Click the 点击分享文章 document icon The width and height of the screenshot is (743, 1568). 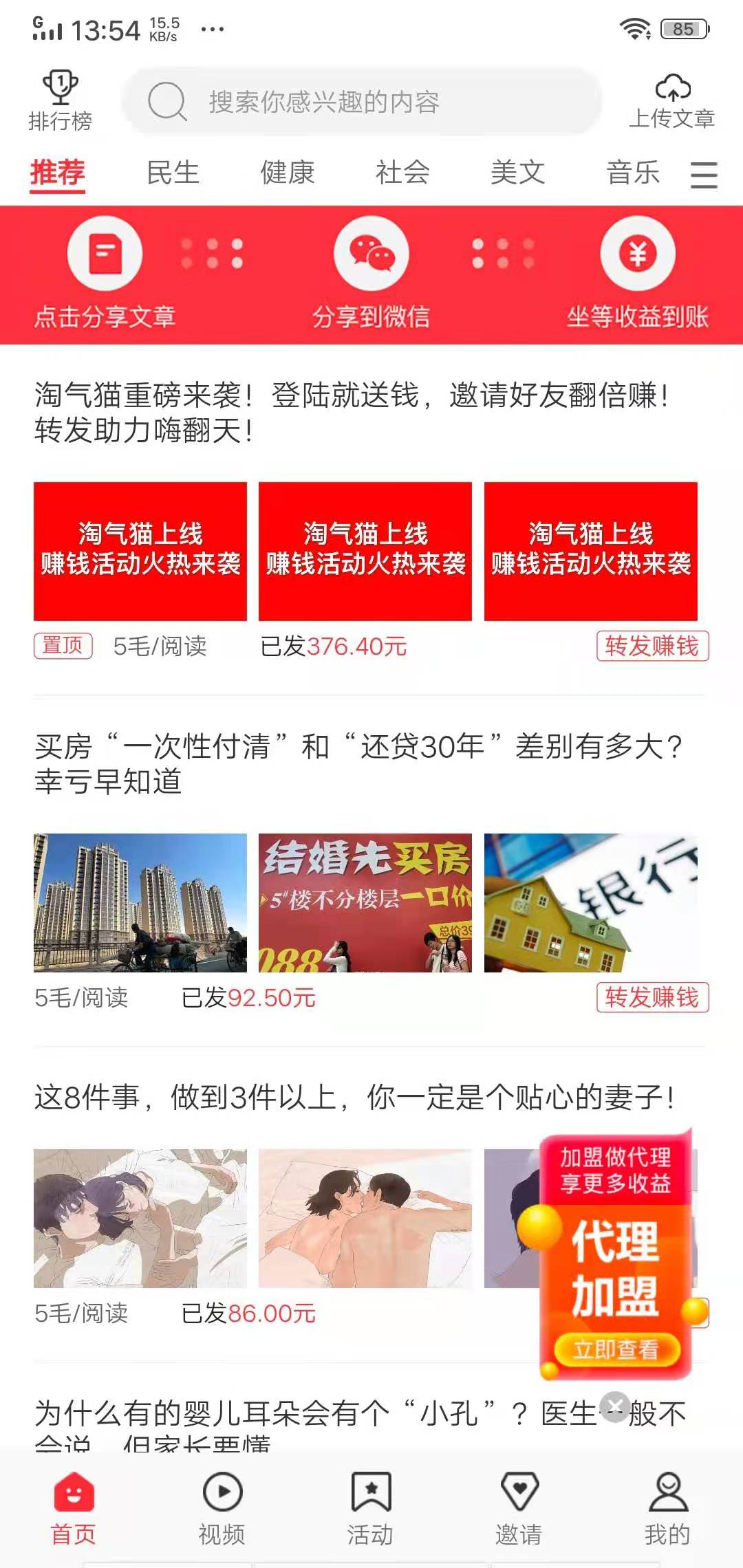click(106, 252)
